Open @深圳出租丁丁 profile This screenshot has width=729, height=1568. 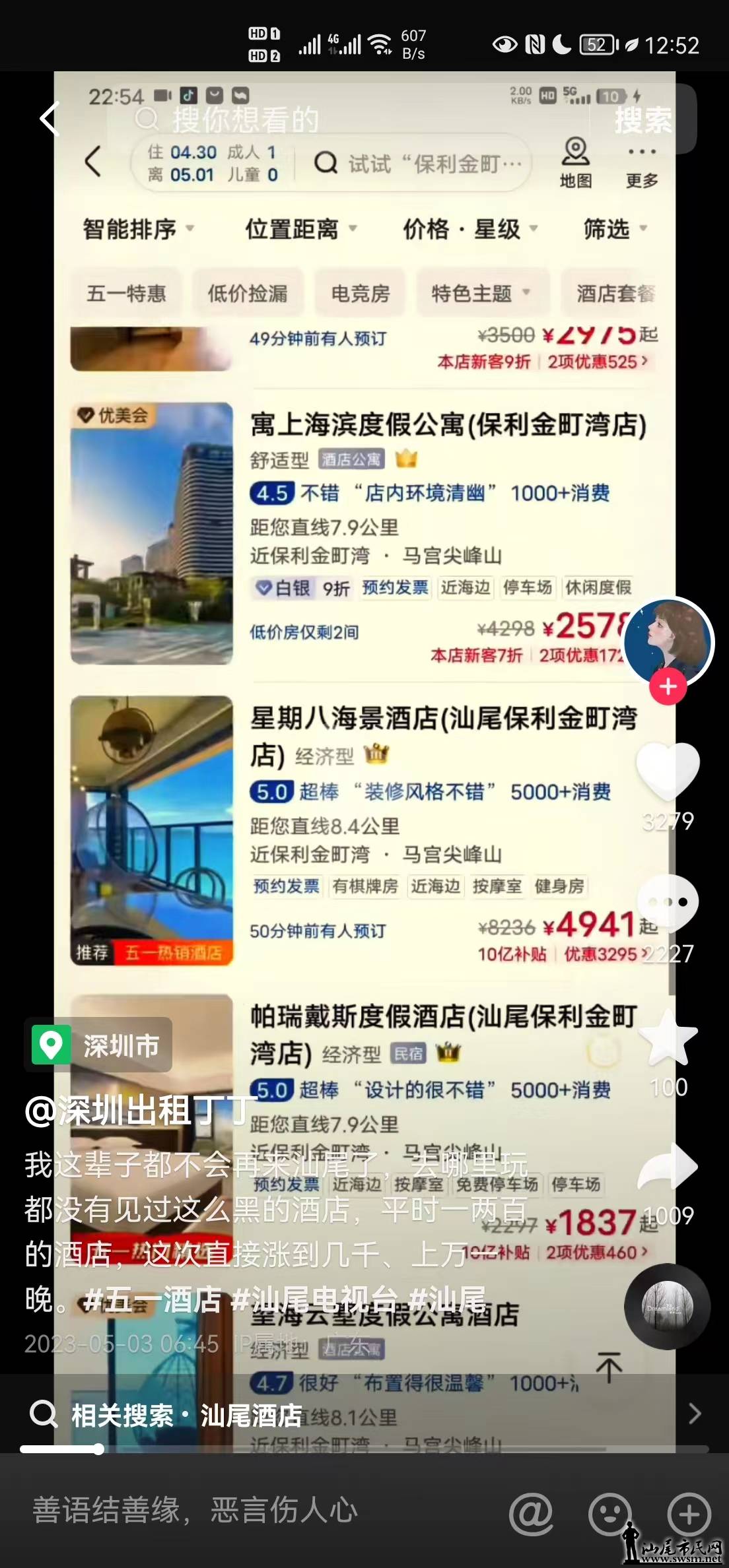pyautogui.click(x=140, y=1111)
